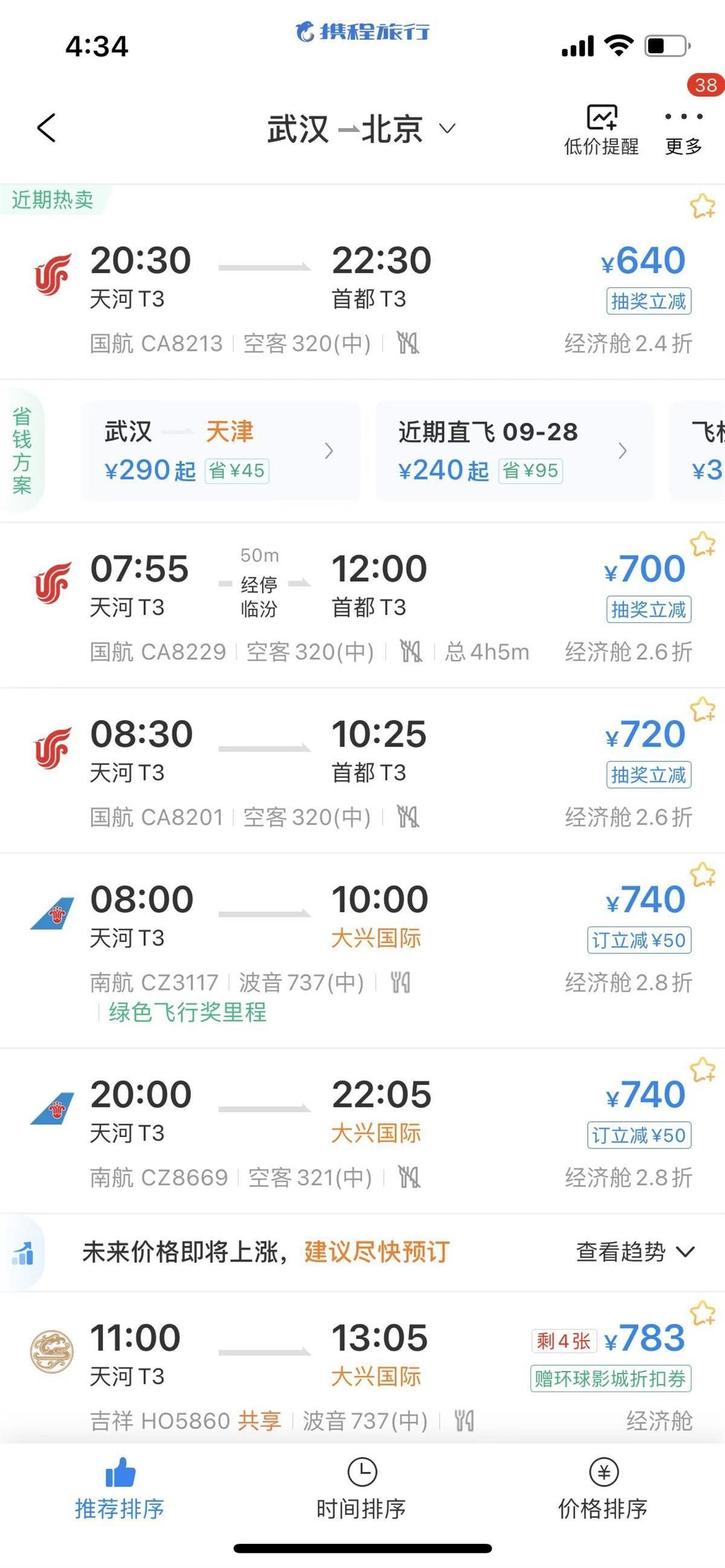Open flight CZ8669 departing 20:00

point(362,1131)
